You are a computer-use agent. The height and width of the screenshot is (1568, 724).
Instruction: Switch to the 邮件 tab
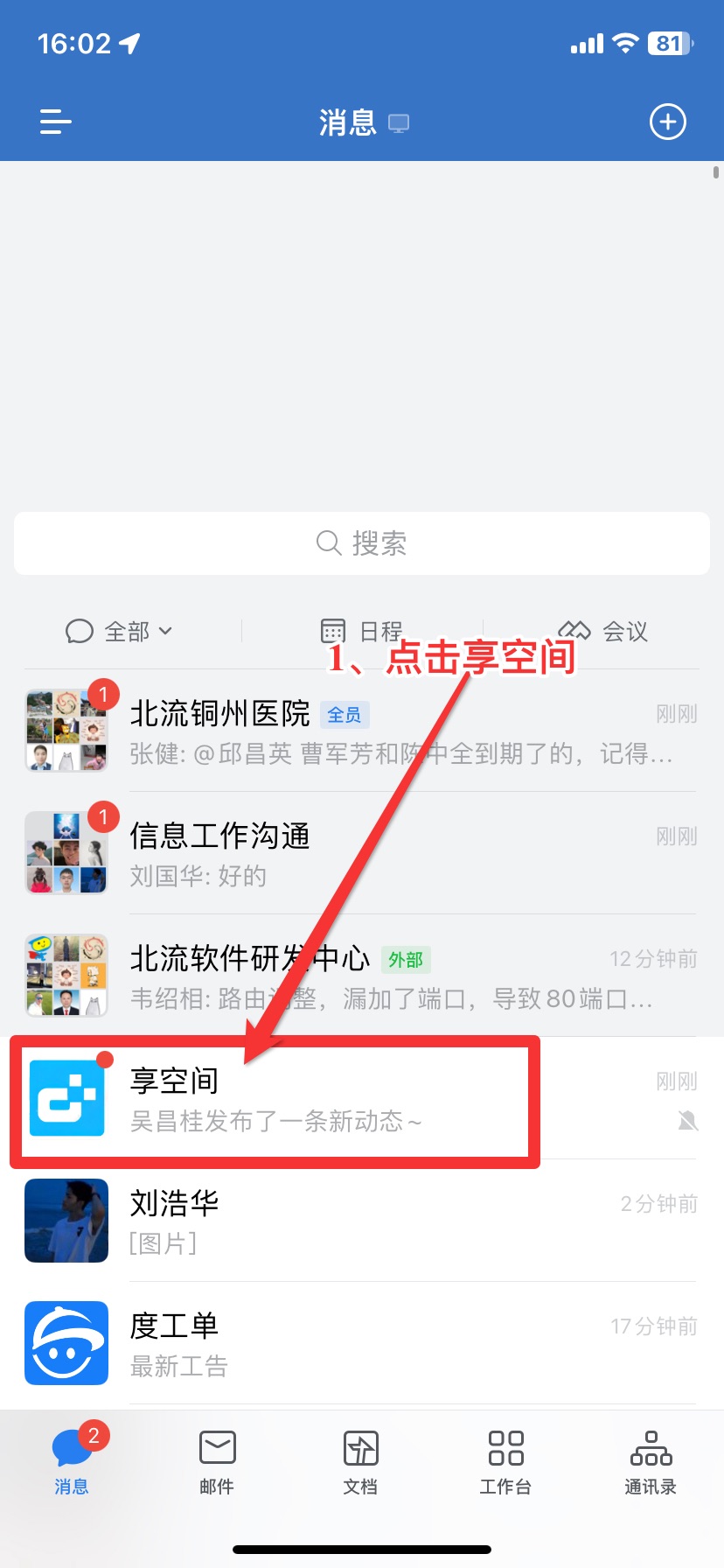pyautogui.click(x=217, y=1463)
